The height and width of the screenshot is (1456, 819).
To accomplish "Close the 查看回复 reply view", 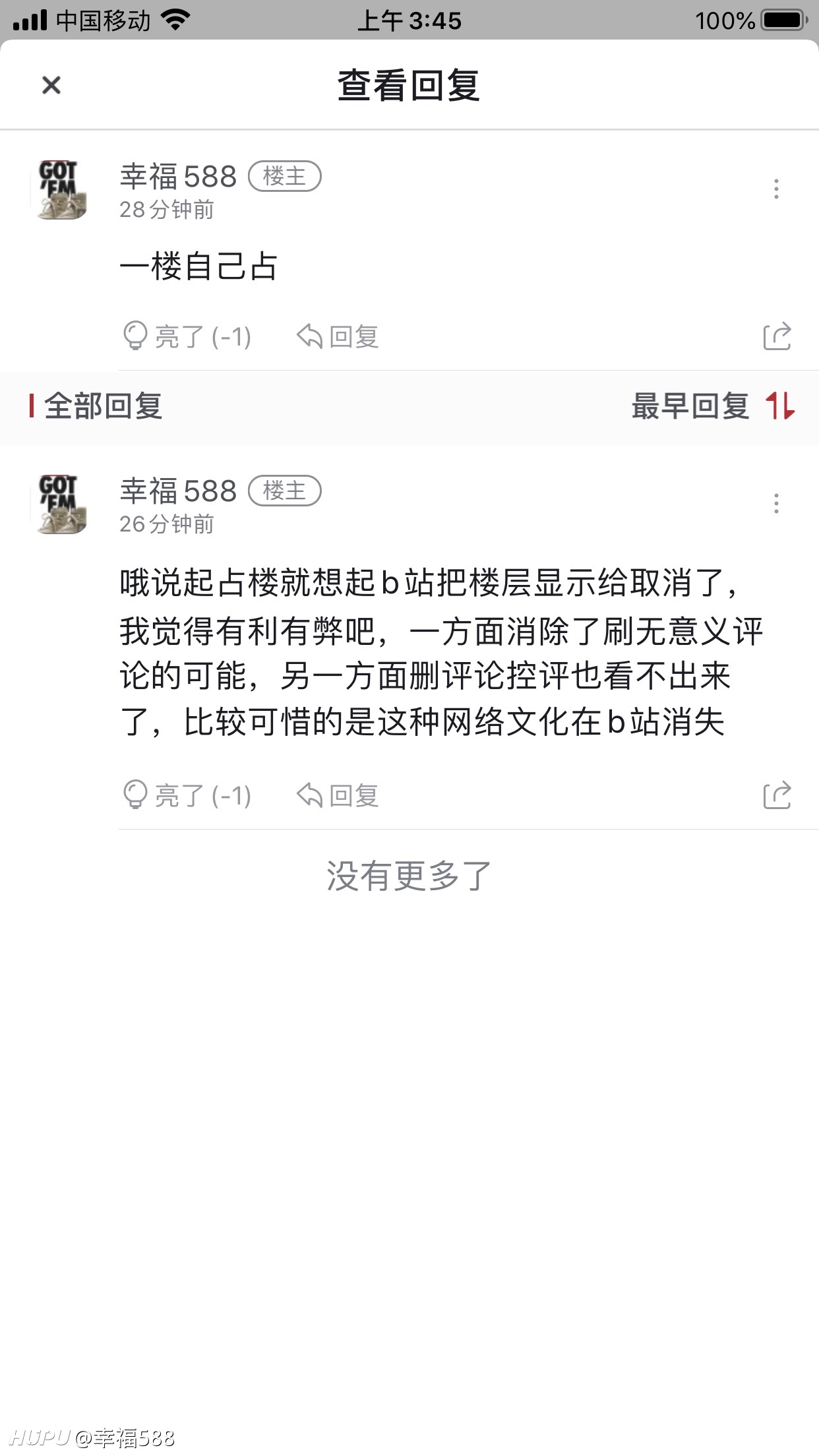I will [51, 85].
